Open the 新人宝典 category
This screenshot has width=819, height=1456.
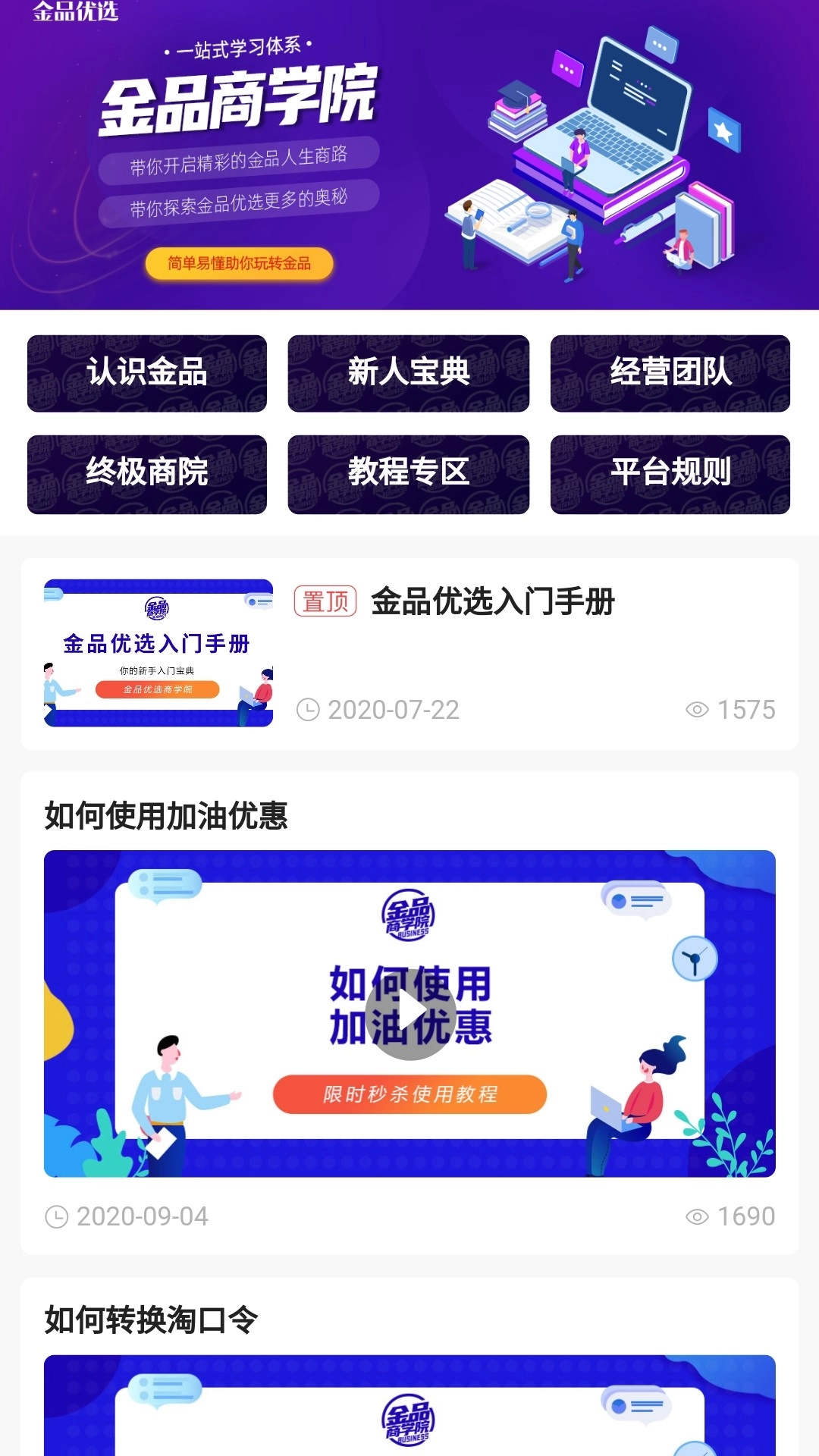point(408,373)
